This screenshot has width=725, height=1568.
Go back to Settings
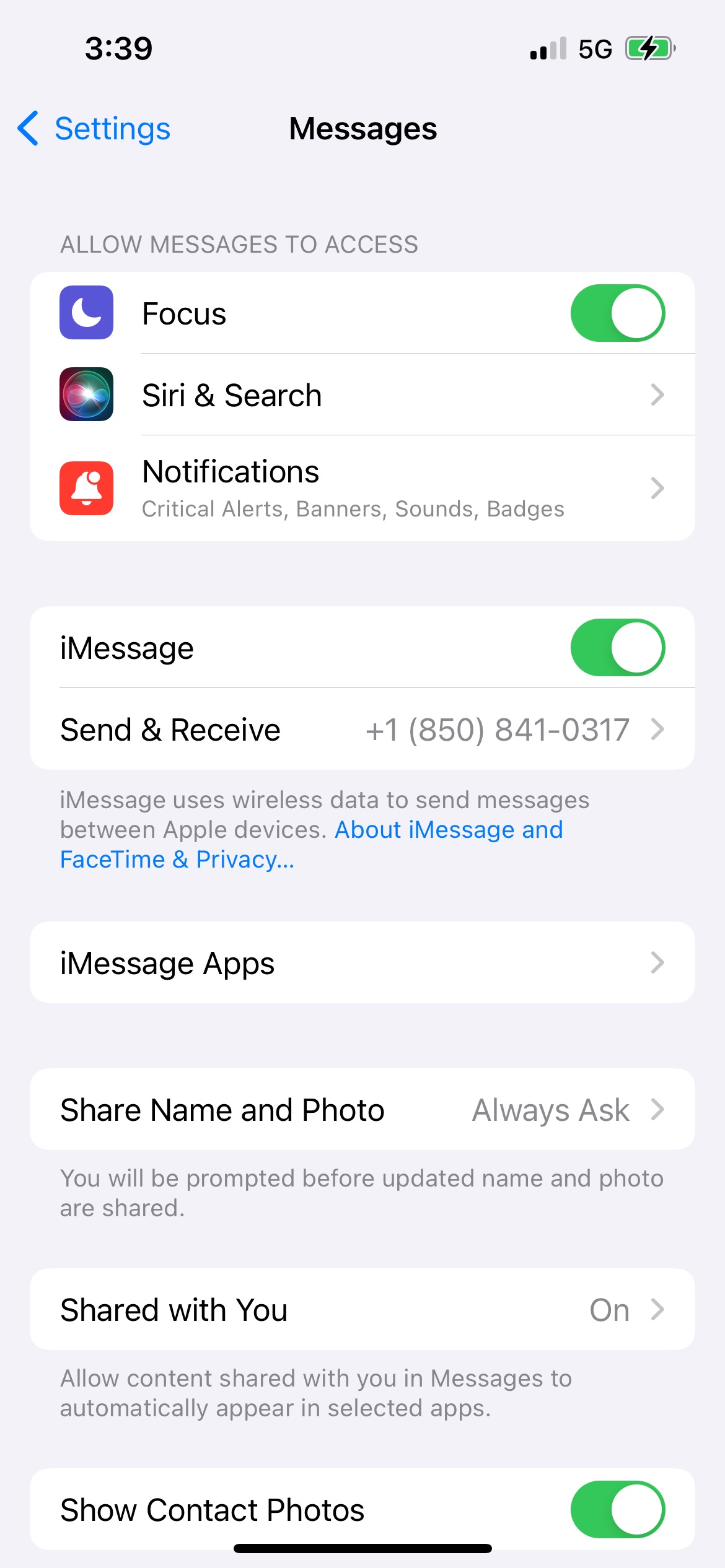point(94,129)
